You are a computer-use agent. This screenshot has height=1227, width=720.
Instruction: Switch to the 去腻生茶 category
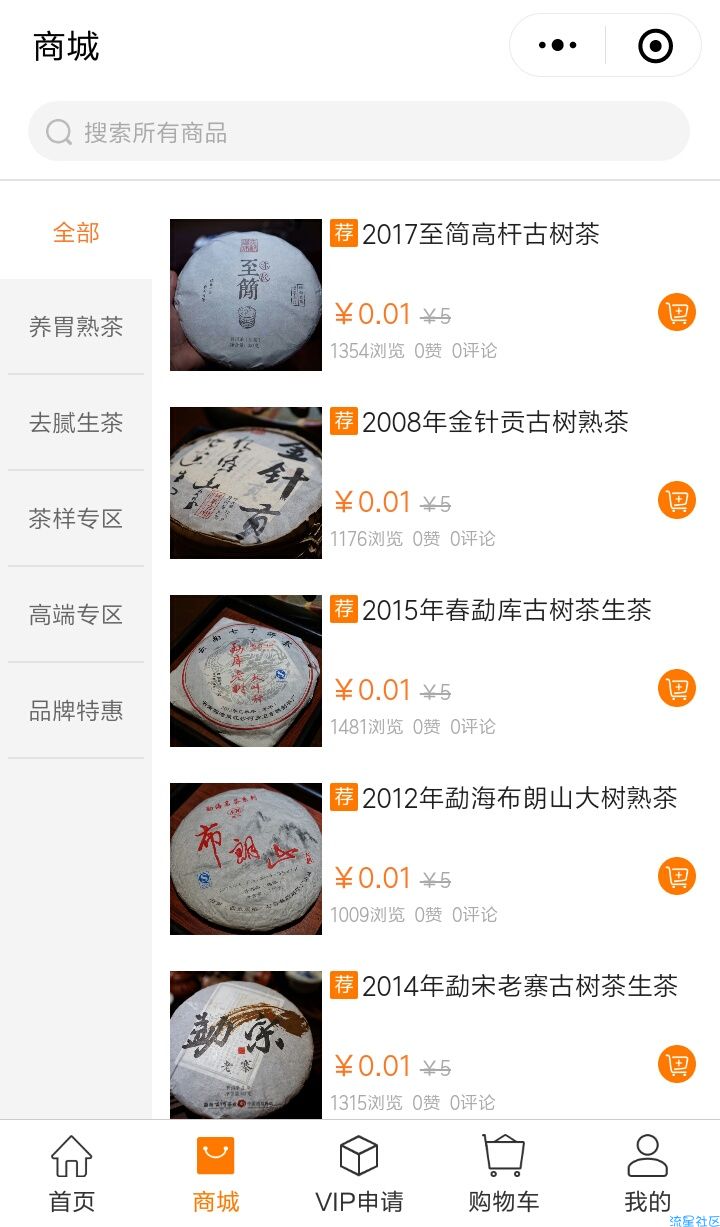[x=76, y=423]
